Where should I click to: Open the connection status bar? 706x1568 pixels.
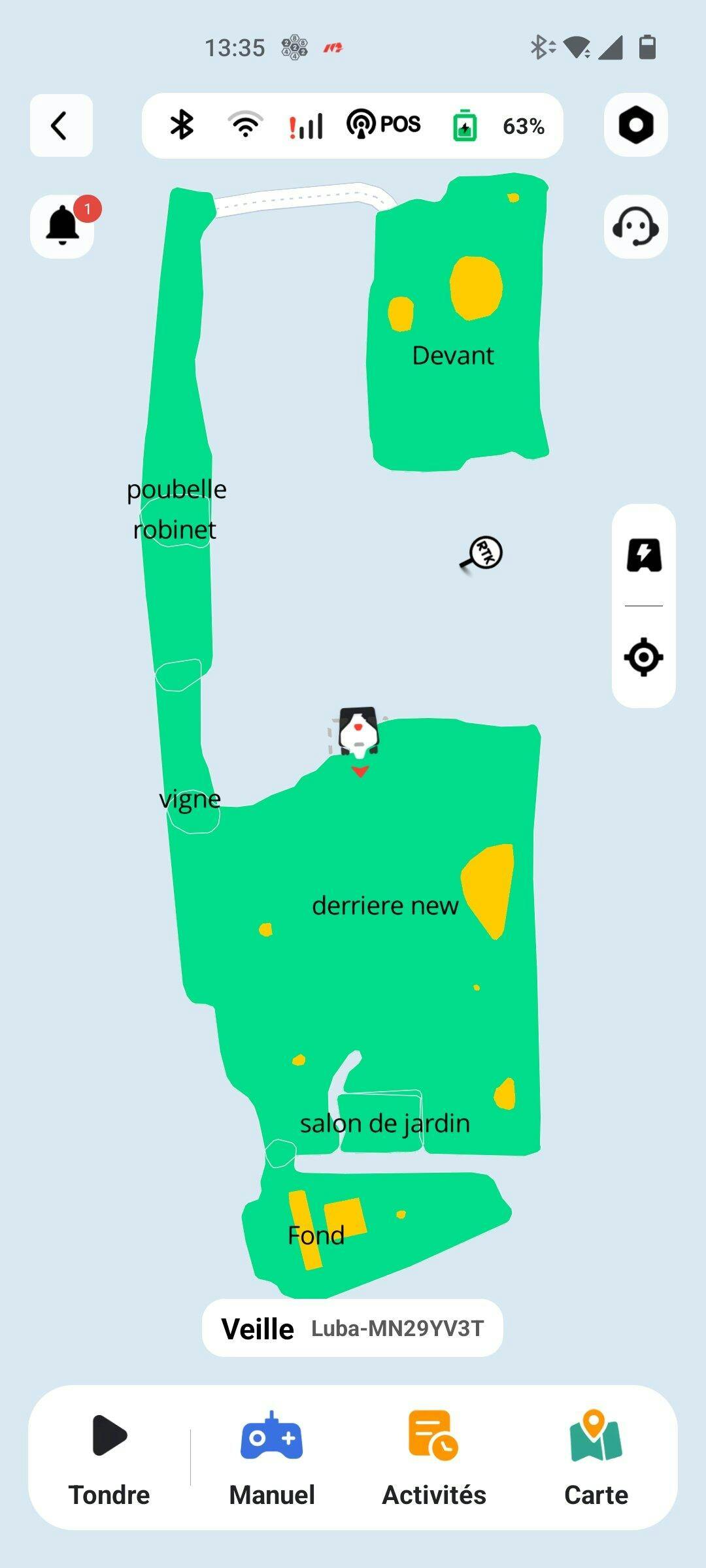(352, 125)
